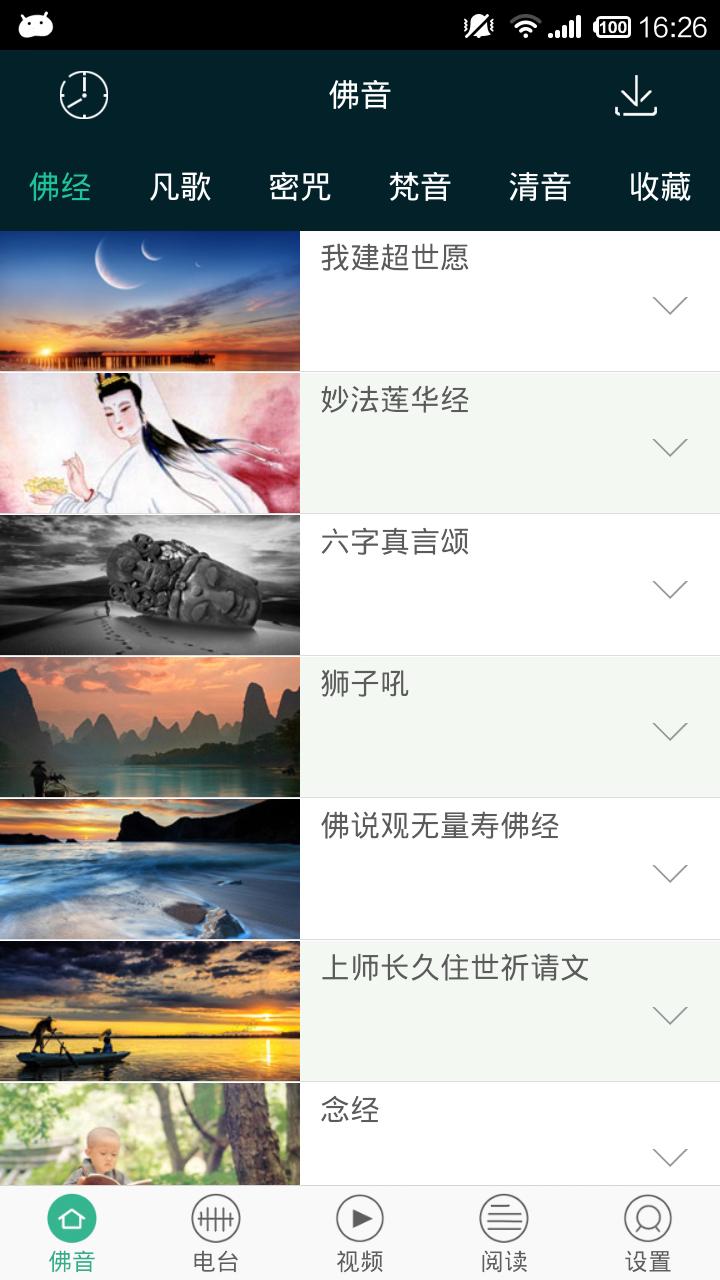The height and width of the screenshot is (1280, 720).
Task: Open the downloads icon
Action: pyautogui.click(x=636, y=96)
